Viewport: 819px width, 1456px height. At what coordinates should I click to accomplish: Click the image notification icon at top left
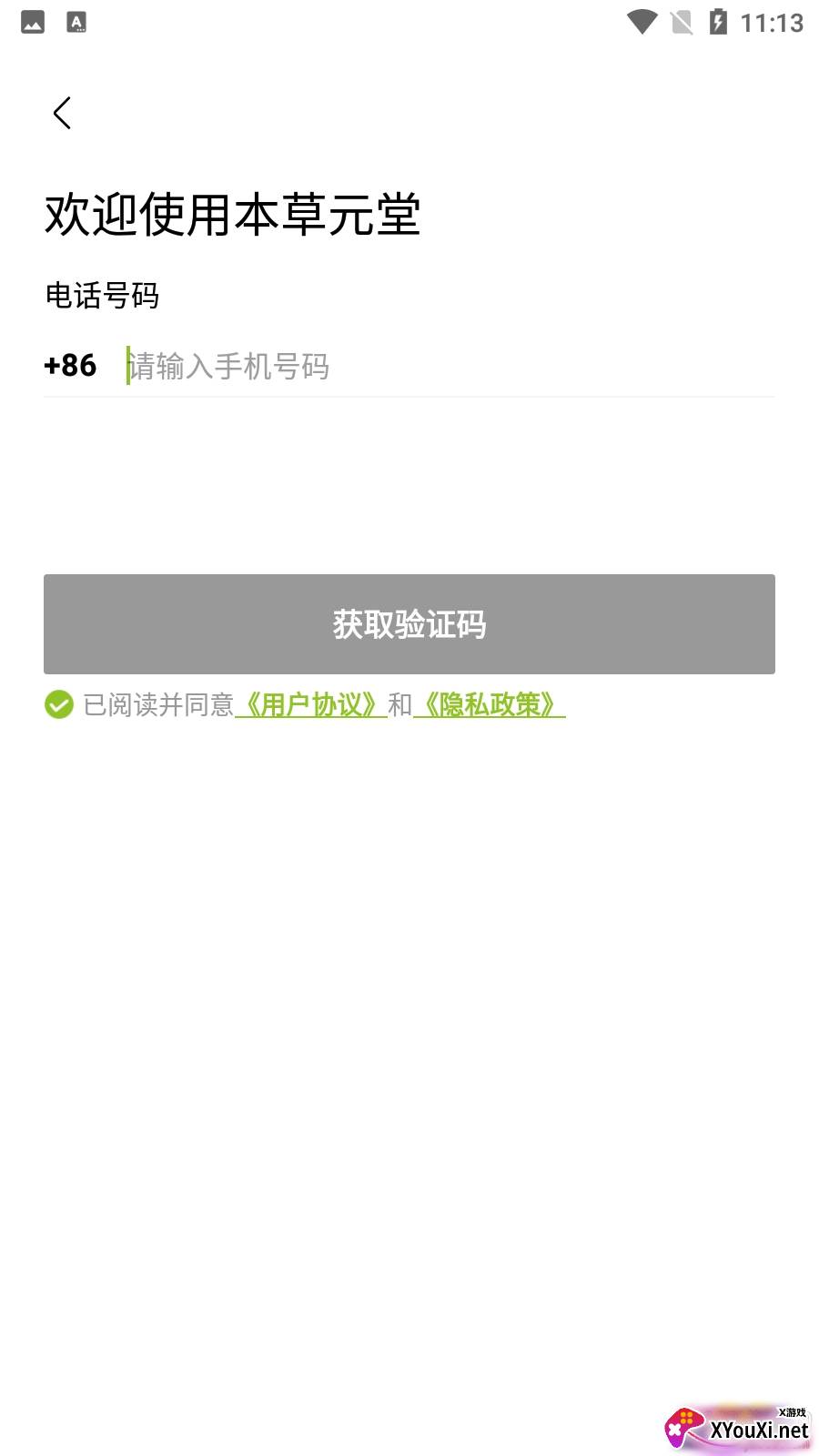coord(33,23)
